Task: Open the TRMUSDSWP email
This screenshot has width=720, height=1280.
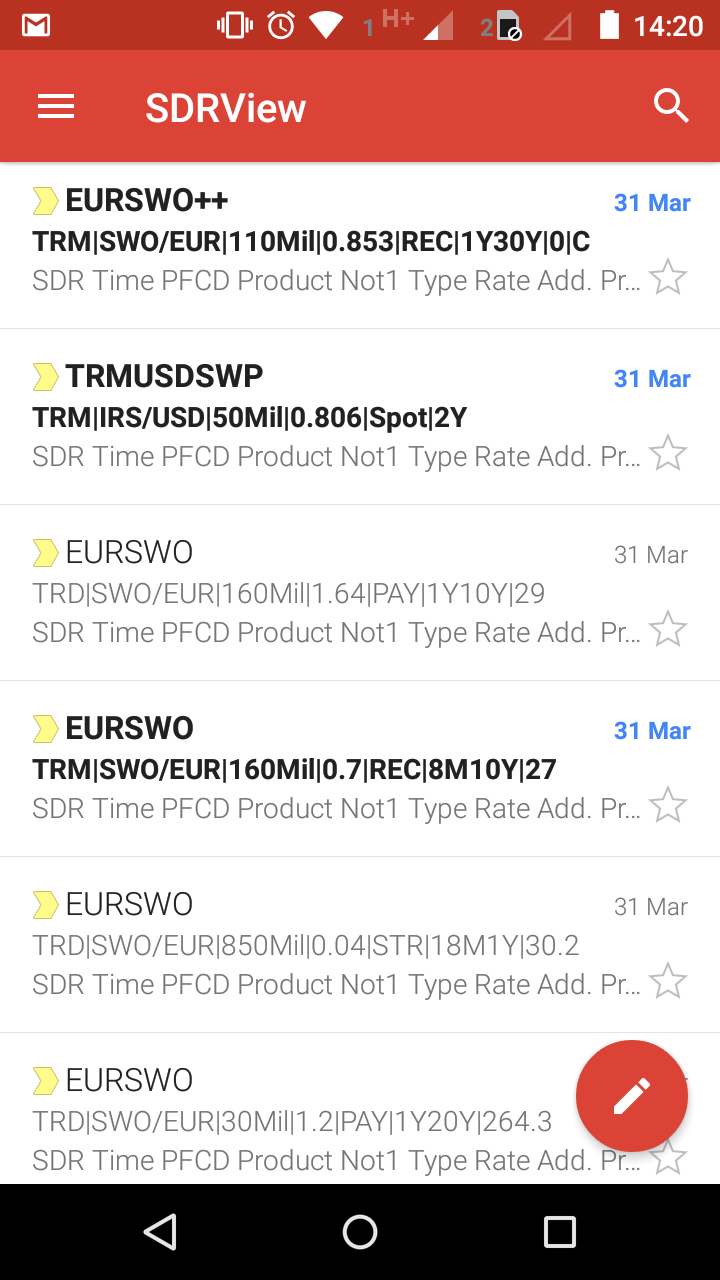Action: pyautogui.click(x=360, y=417)
